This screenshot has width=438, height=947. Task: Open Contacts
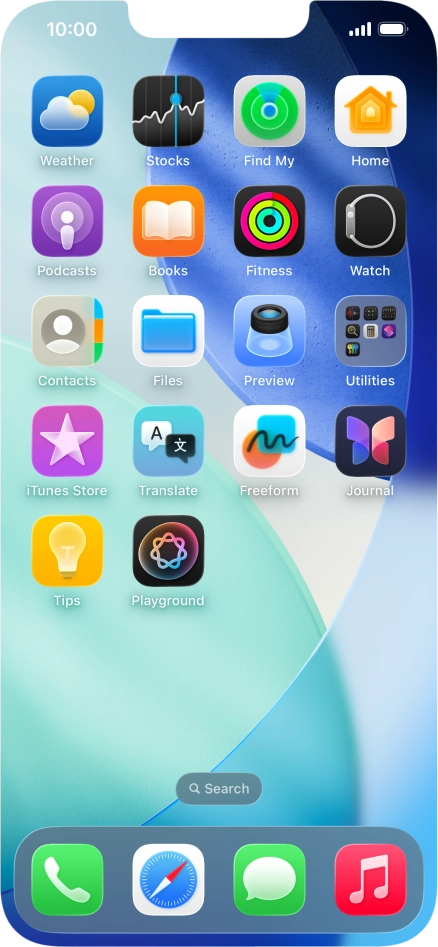tap(67, 331)
